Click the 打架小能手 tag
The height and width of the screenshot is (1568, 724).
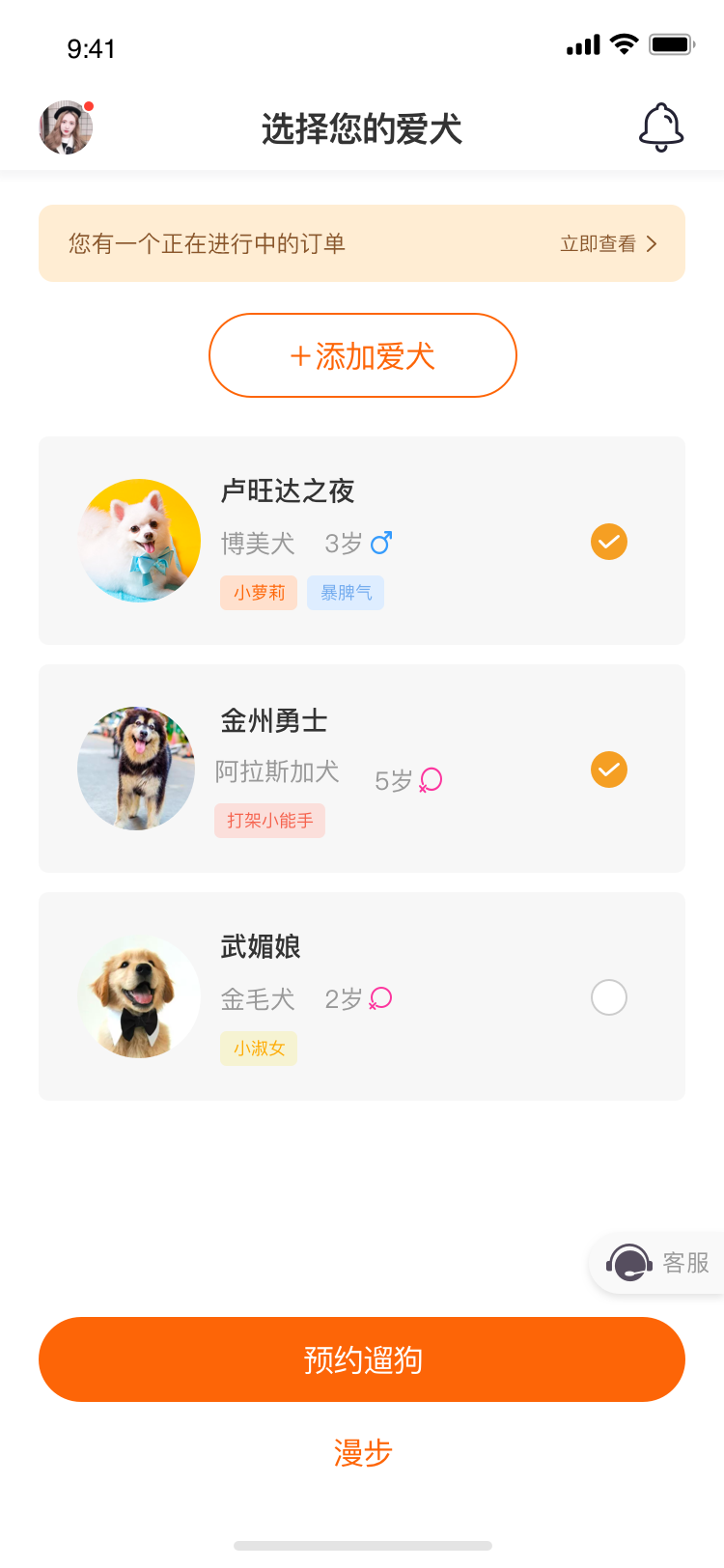point(269,820)
